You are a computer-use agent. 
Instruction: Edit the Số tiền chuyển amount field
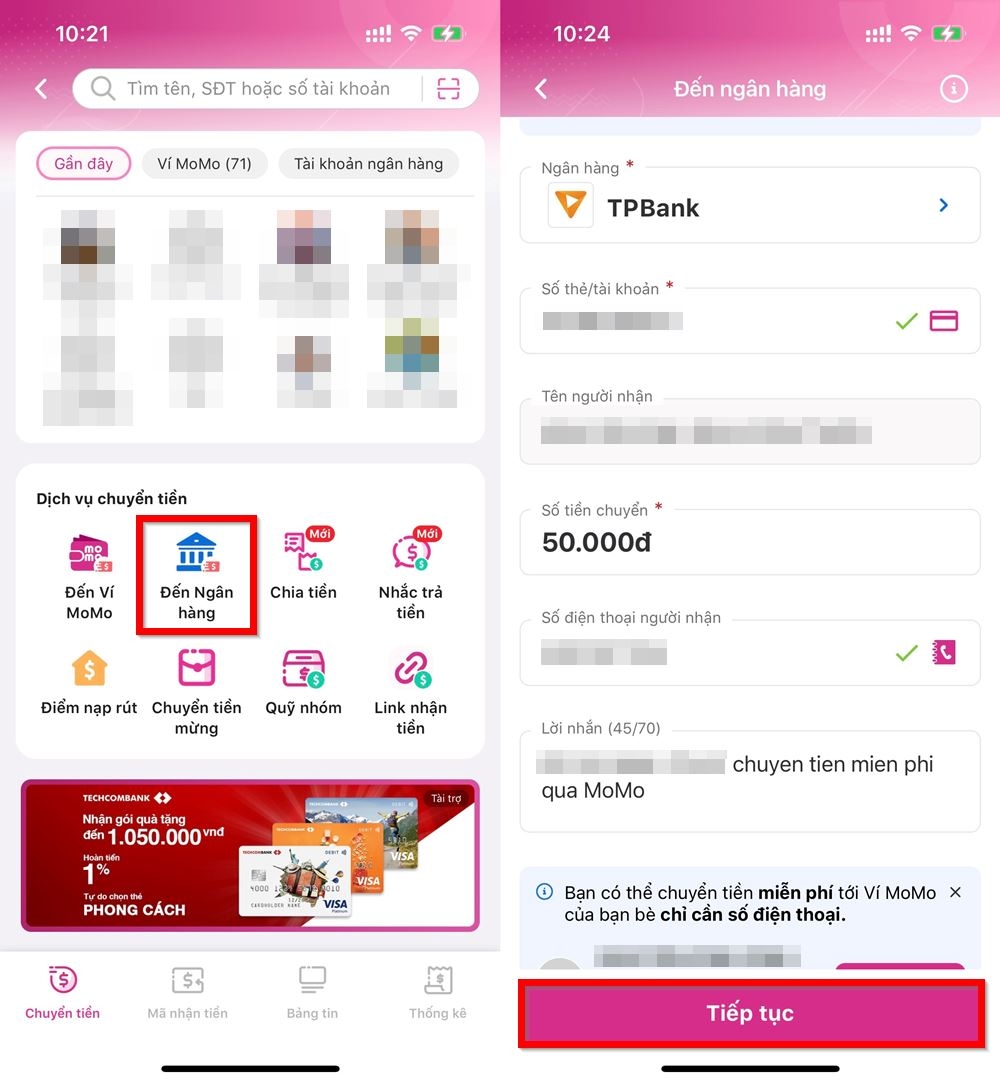(x=750, y=542)
